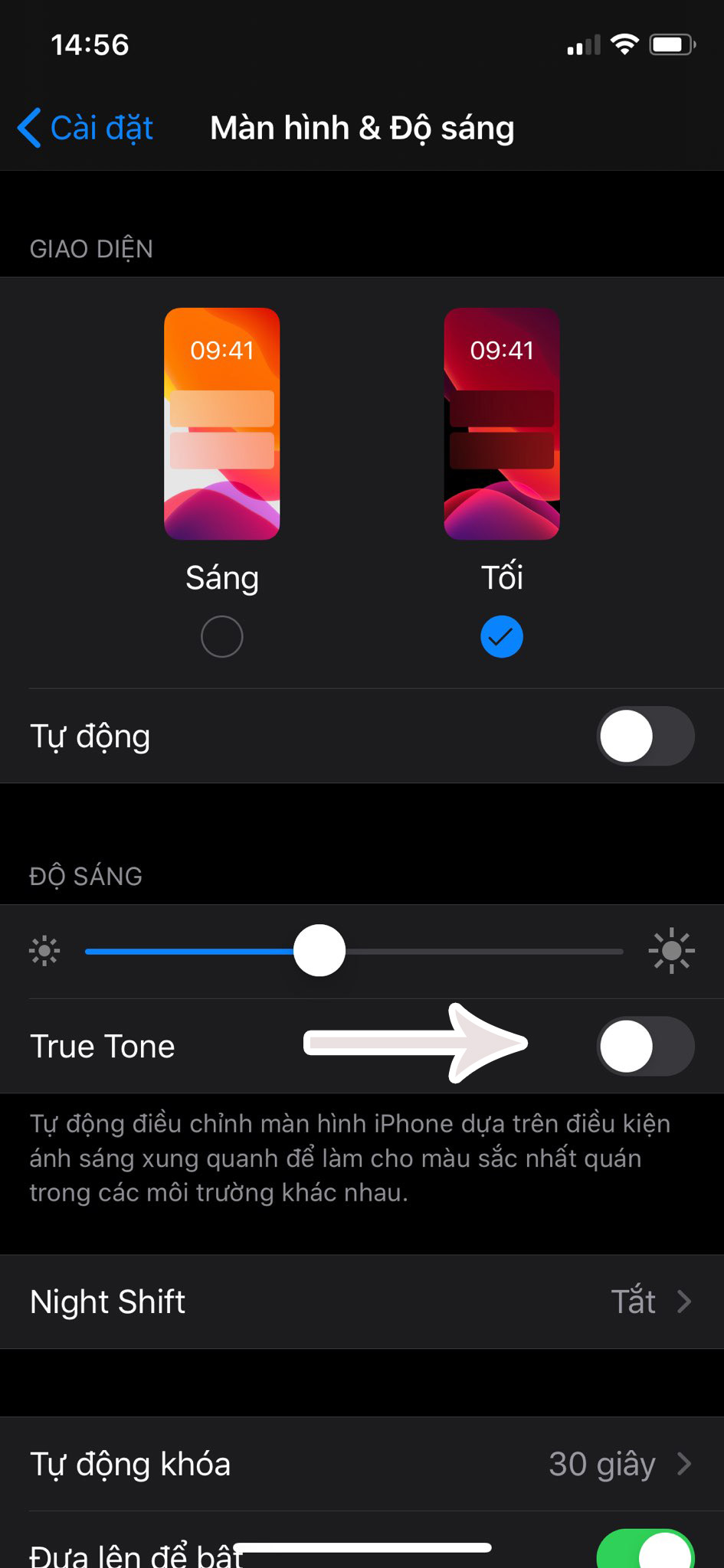The height and width of the screenshot is (1568, 724).
Task: Go back to Cài đặt
Action: coord(86,128)
